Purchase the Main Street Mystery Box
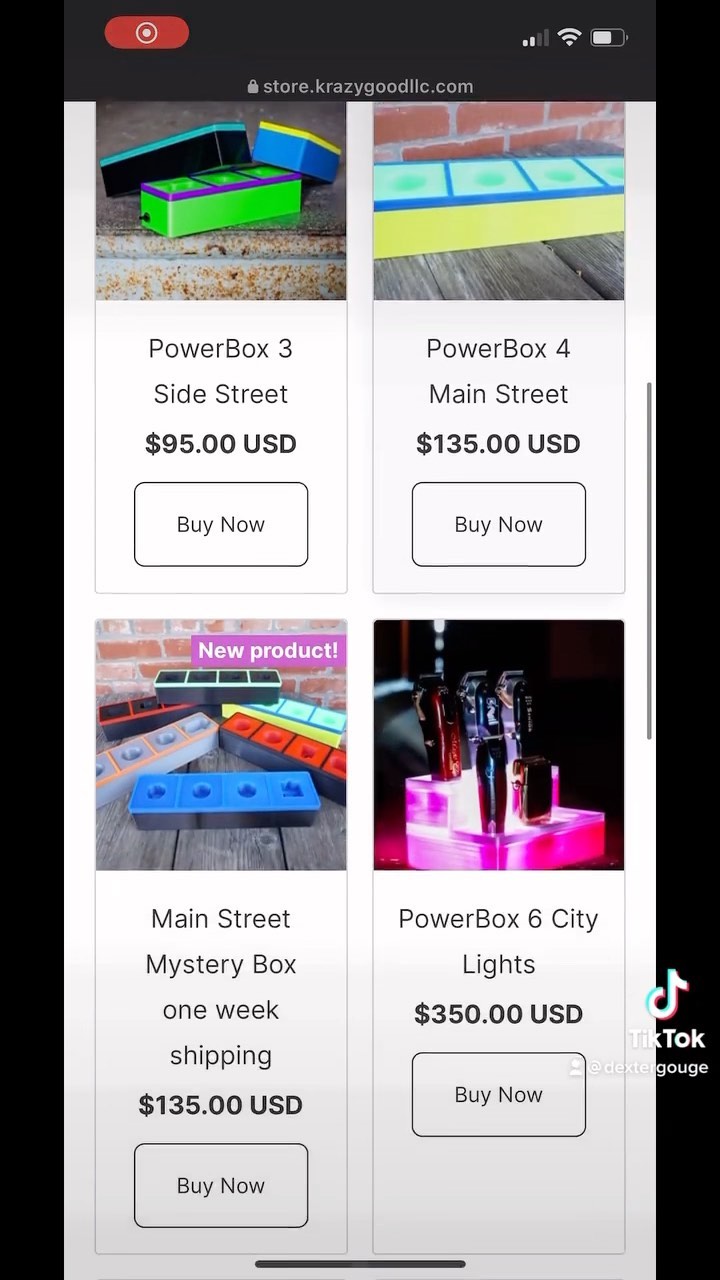Viewport: 720px width, 1280px height. click(x=221, y=1185)
